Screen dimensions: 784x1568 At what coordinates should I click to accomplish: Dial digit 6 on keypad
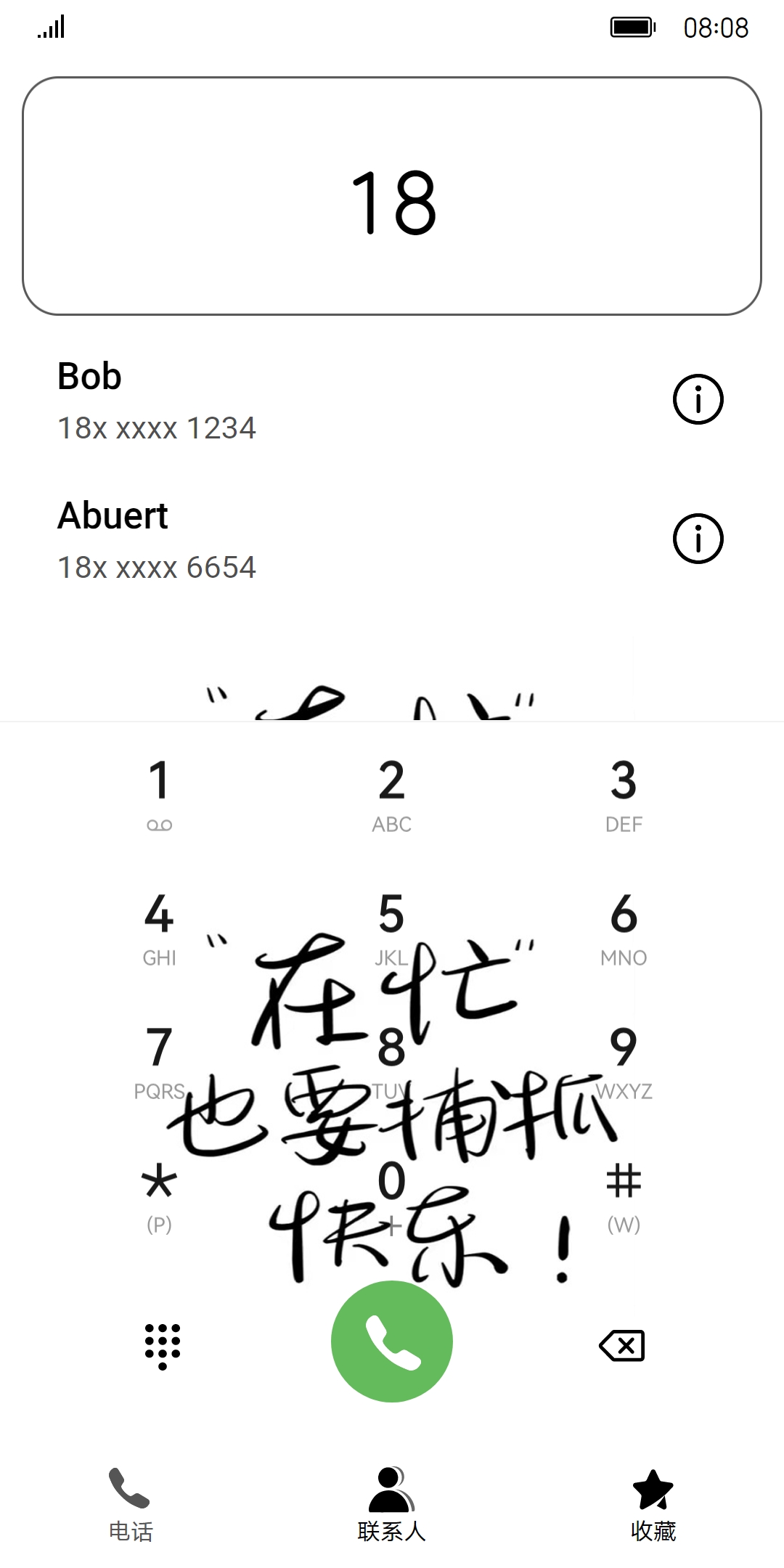tap(624, 927)
